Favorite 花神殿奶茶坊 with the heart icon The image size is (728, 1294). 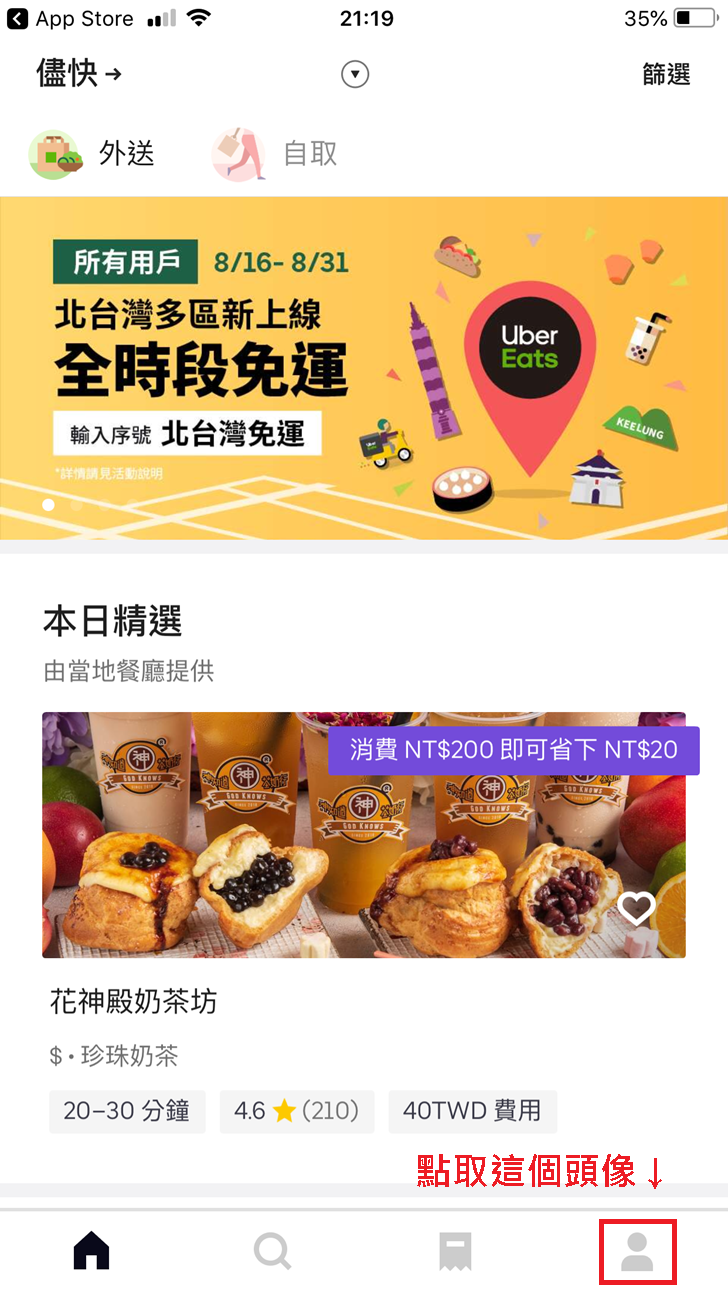[x=636, y=908]
